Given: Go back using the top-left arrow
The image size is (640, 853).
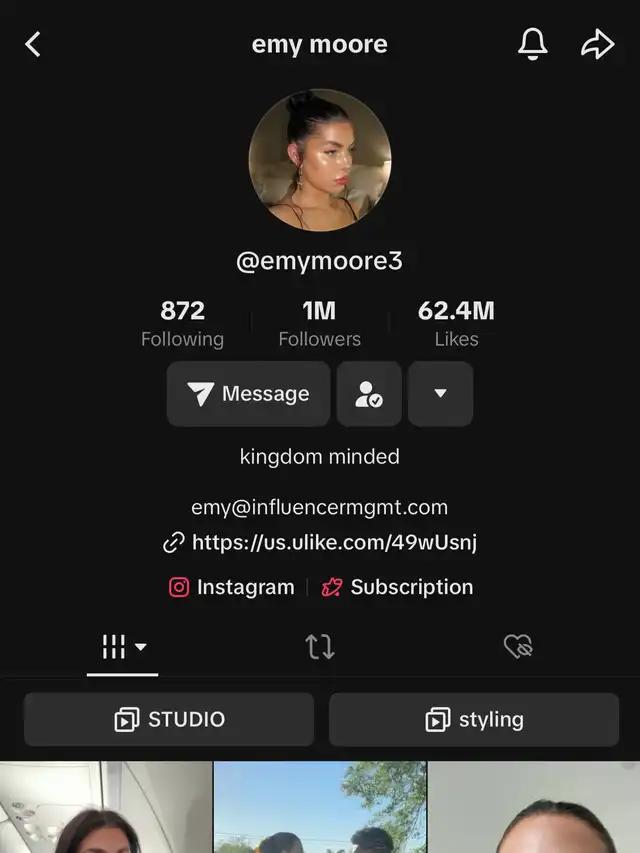Looking at the screenshot, I should click(x=33, y=44).
